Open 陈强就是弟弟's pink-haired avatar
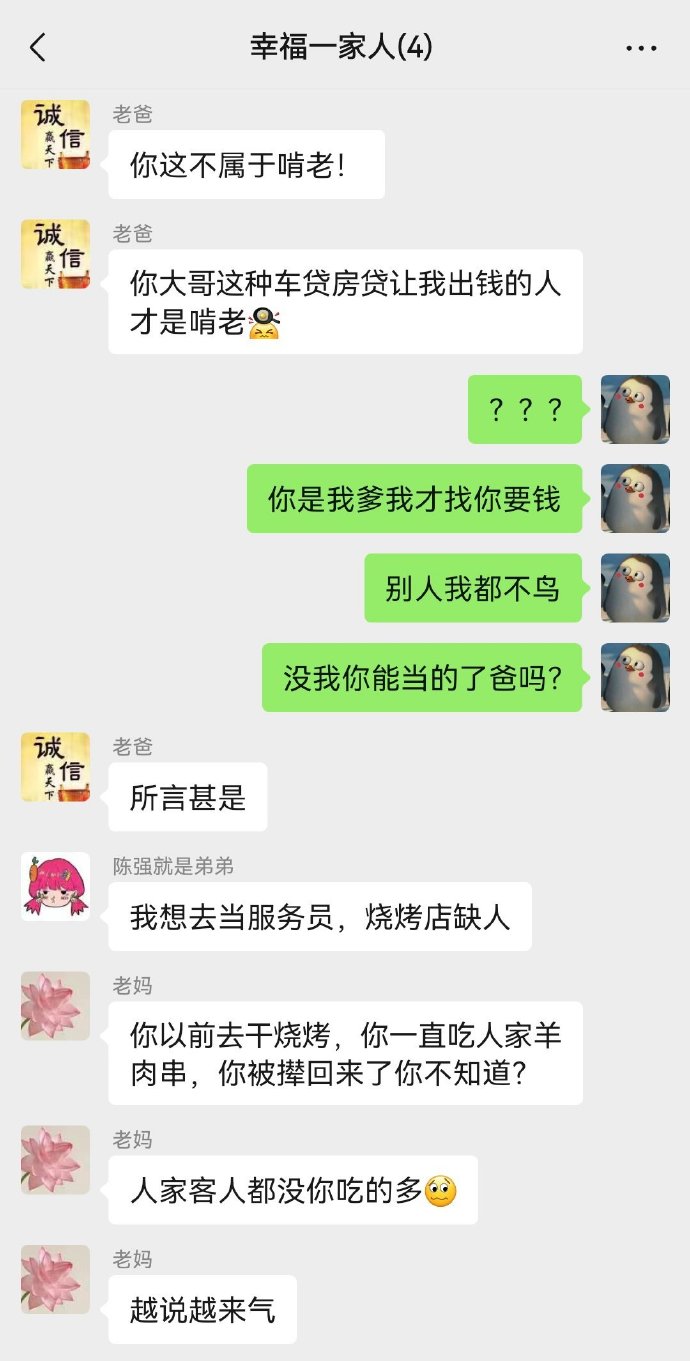Viewport: 690px width, 1361px height. (x=55, y=886)
